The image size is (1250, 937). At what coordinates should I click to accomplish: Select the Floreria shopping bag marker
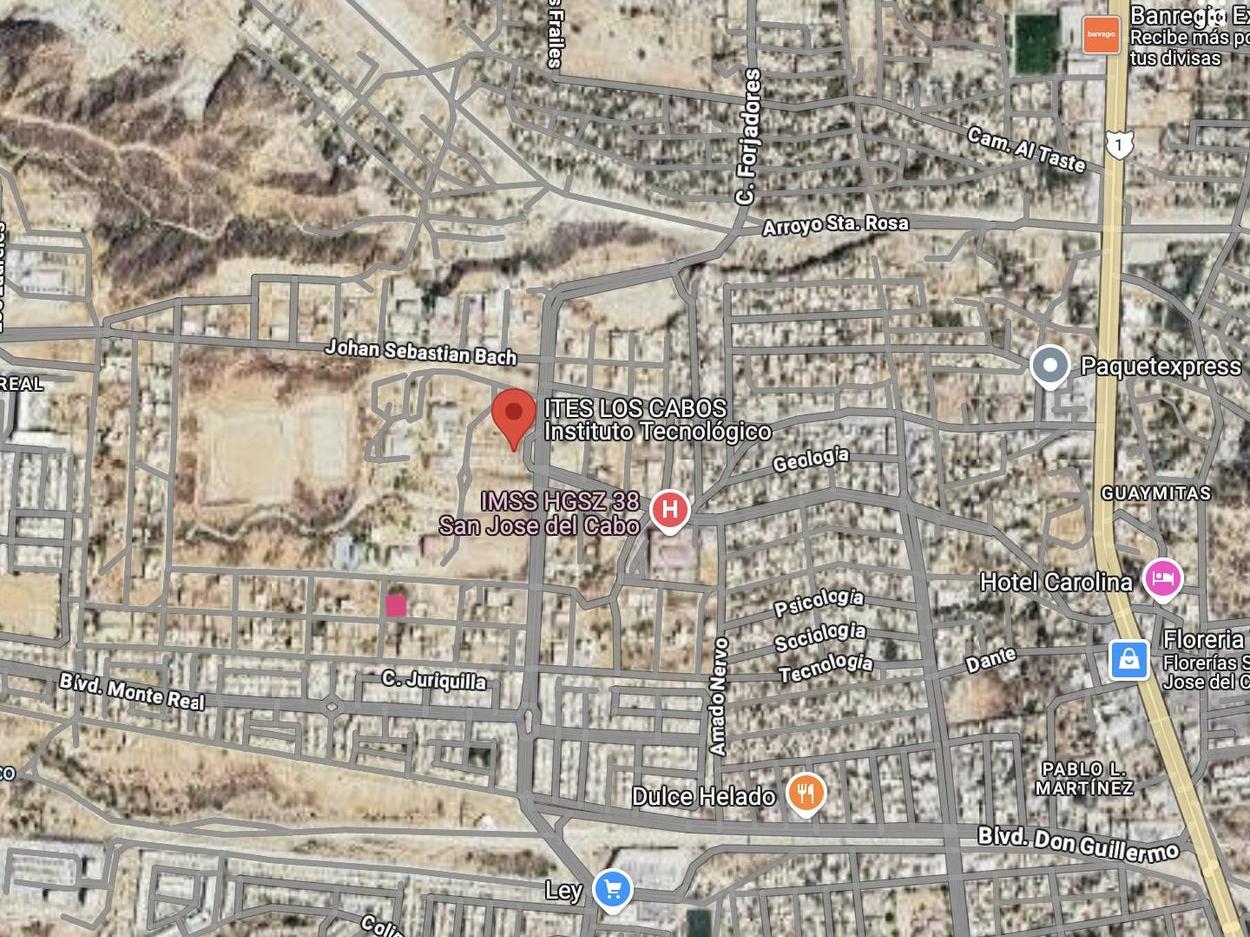click(x=1128, y=659)
